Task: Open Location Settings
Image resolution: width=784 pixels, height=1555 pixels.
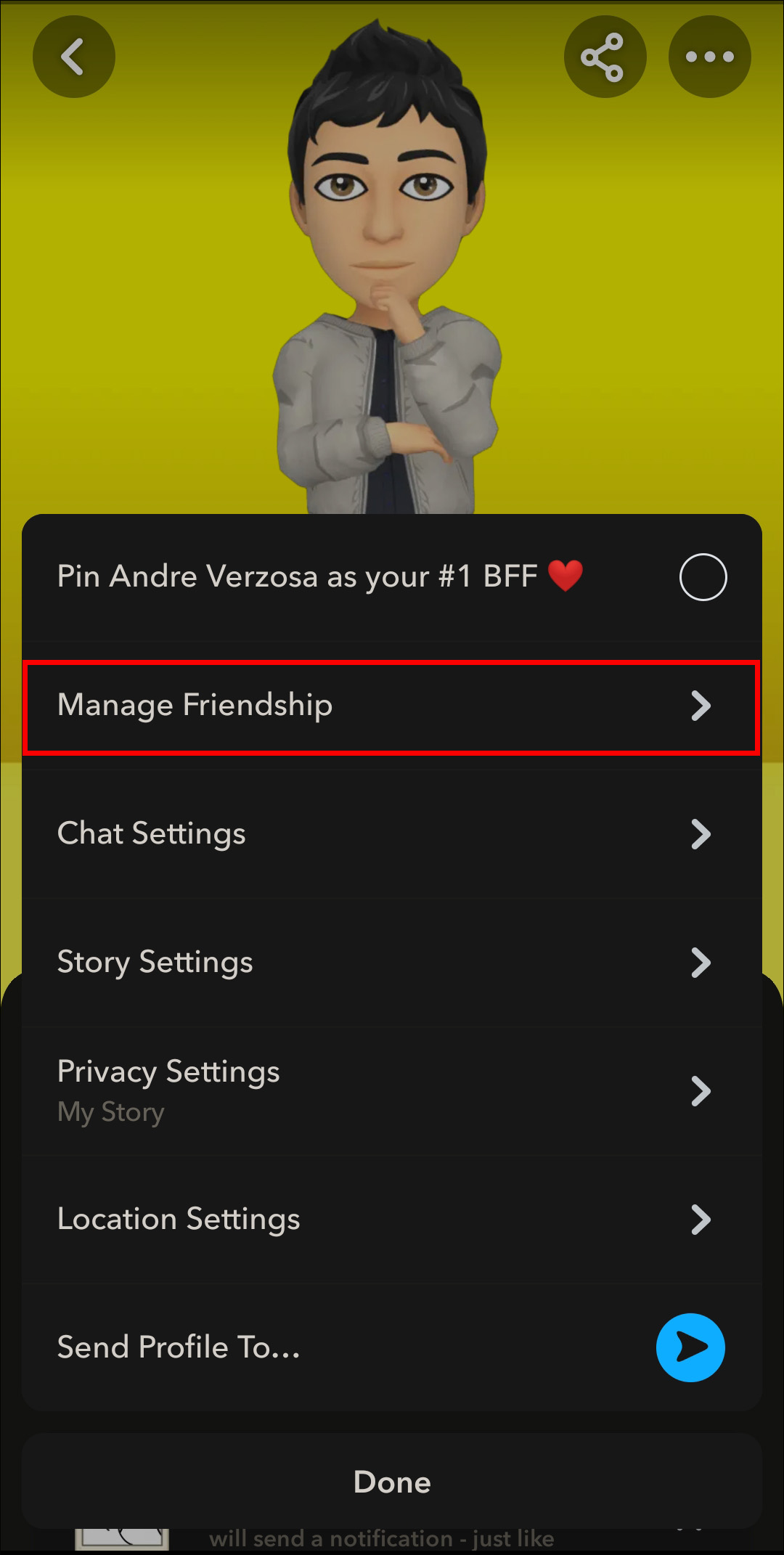Action: (x=392, y=1220)
